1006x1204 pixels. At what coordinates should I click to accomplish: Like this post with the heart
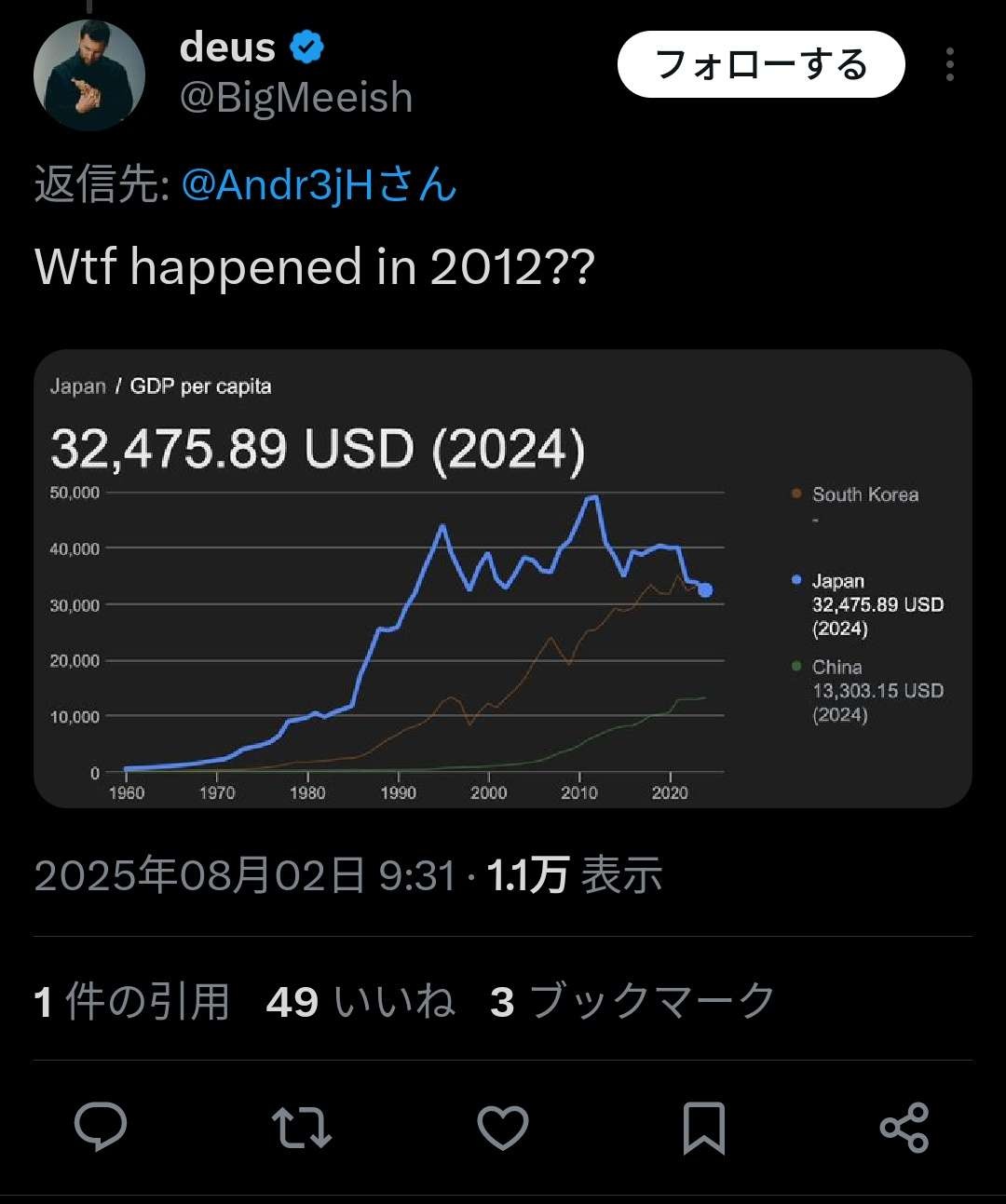pos(503,1127)
